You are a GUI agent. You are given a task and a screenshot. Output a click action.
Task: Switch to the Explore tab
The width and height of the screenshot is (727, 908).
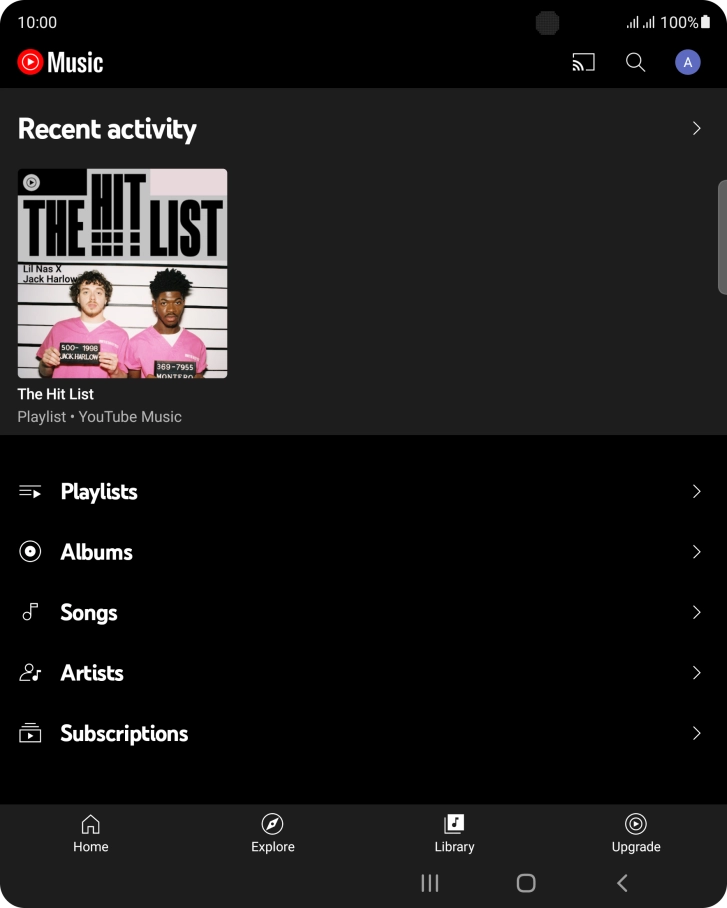(x=272, y=833)
